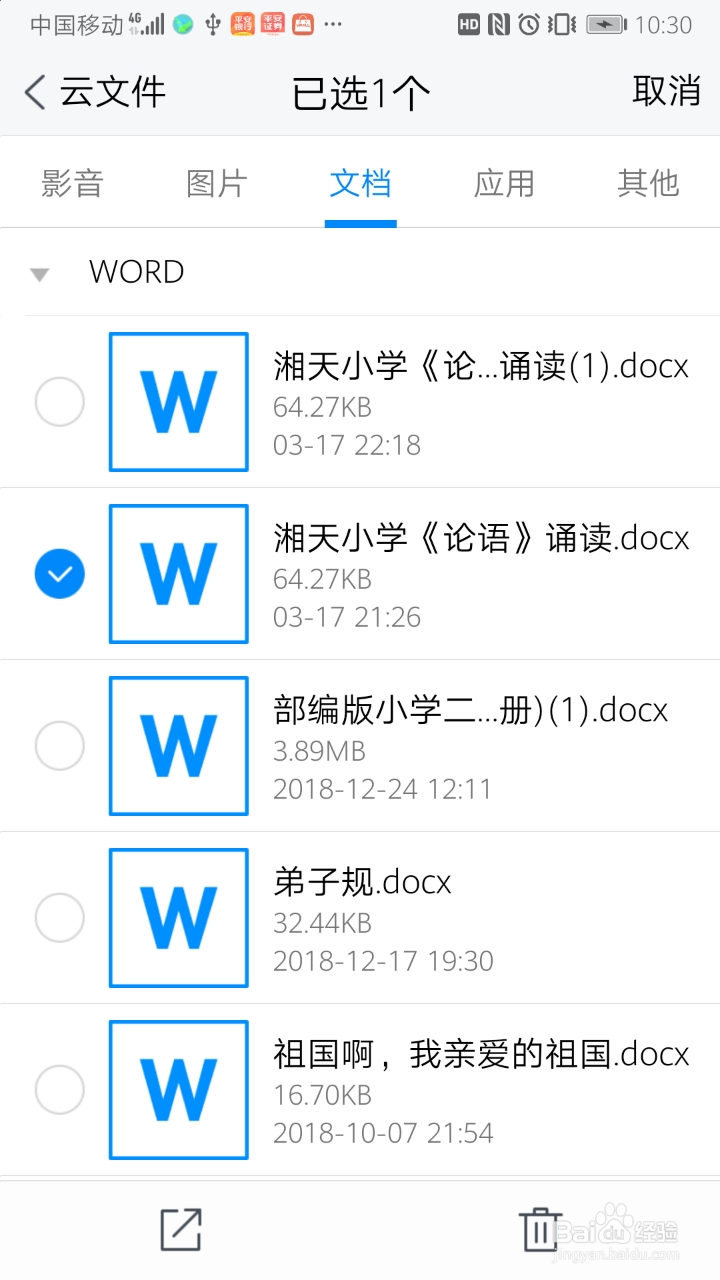The width and height of the screenshot is (720, 1280).
Task: Collapse the WORD section triangle
Action: click(40, 272)
